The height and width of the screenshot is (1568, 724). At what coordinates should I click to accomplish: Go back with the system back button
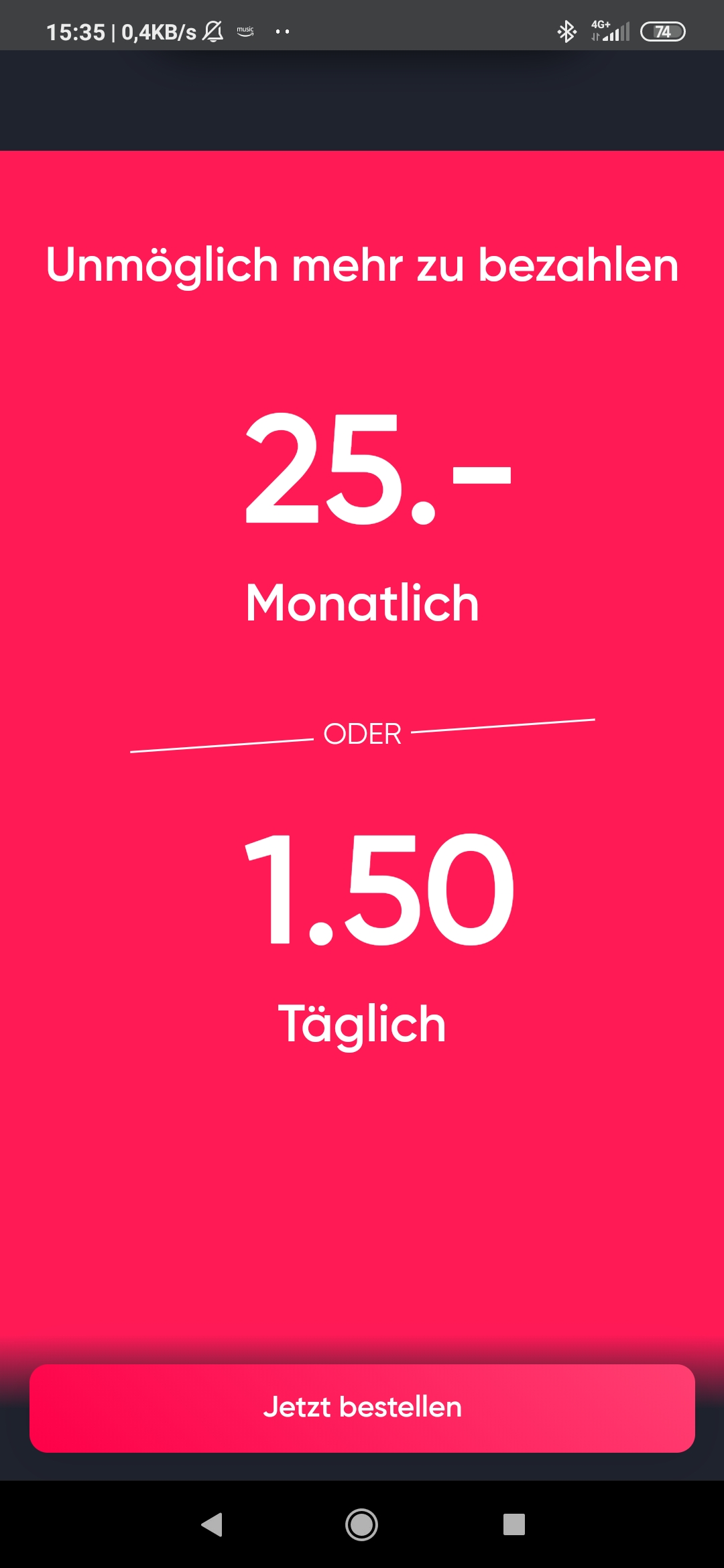tap(212, 1524)
